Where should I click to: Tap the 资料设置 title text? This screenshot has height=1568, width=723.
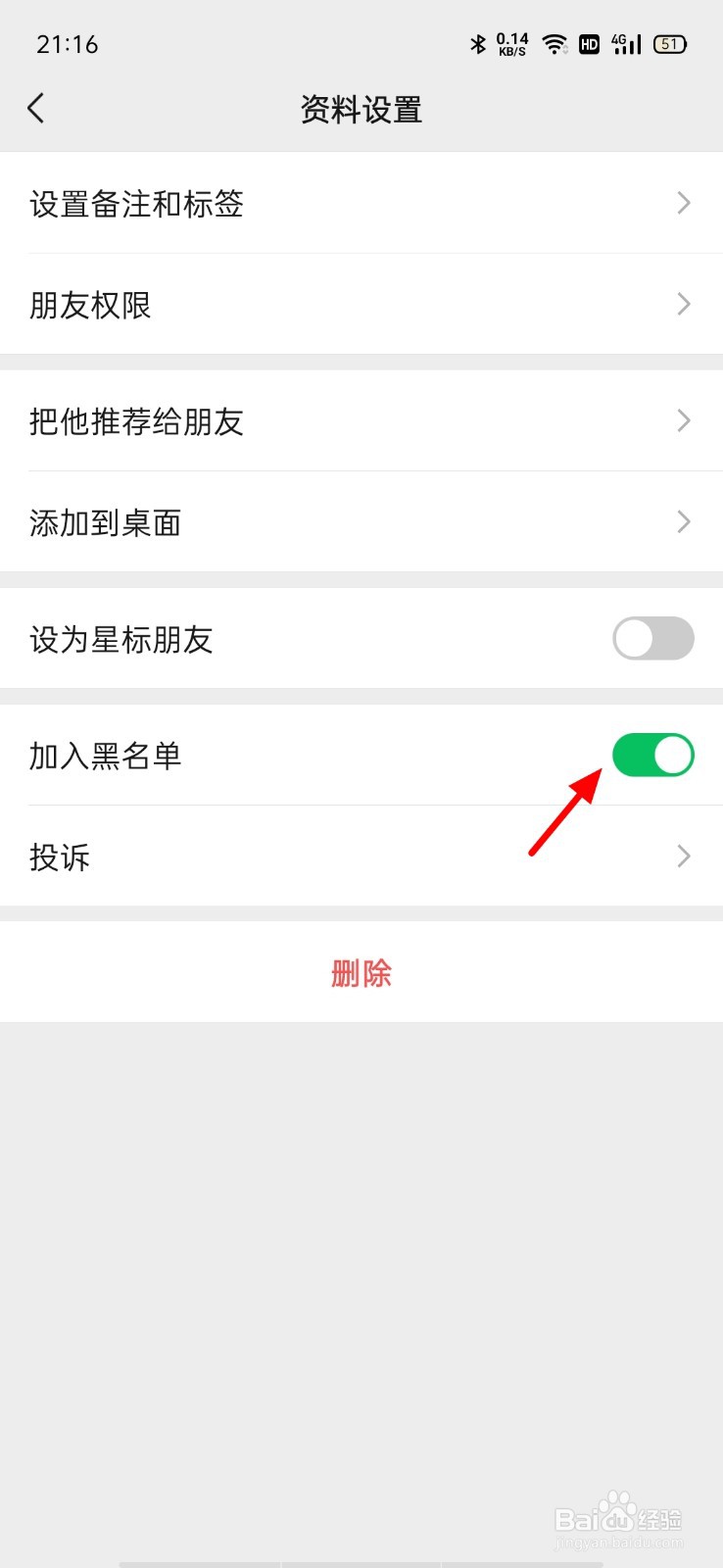tap(361, 110)
